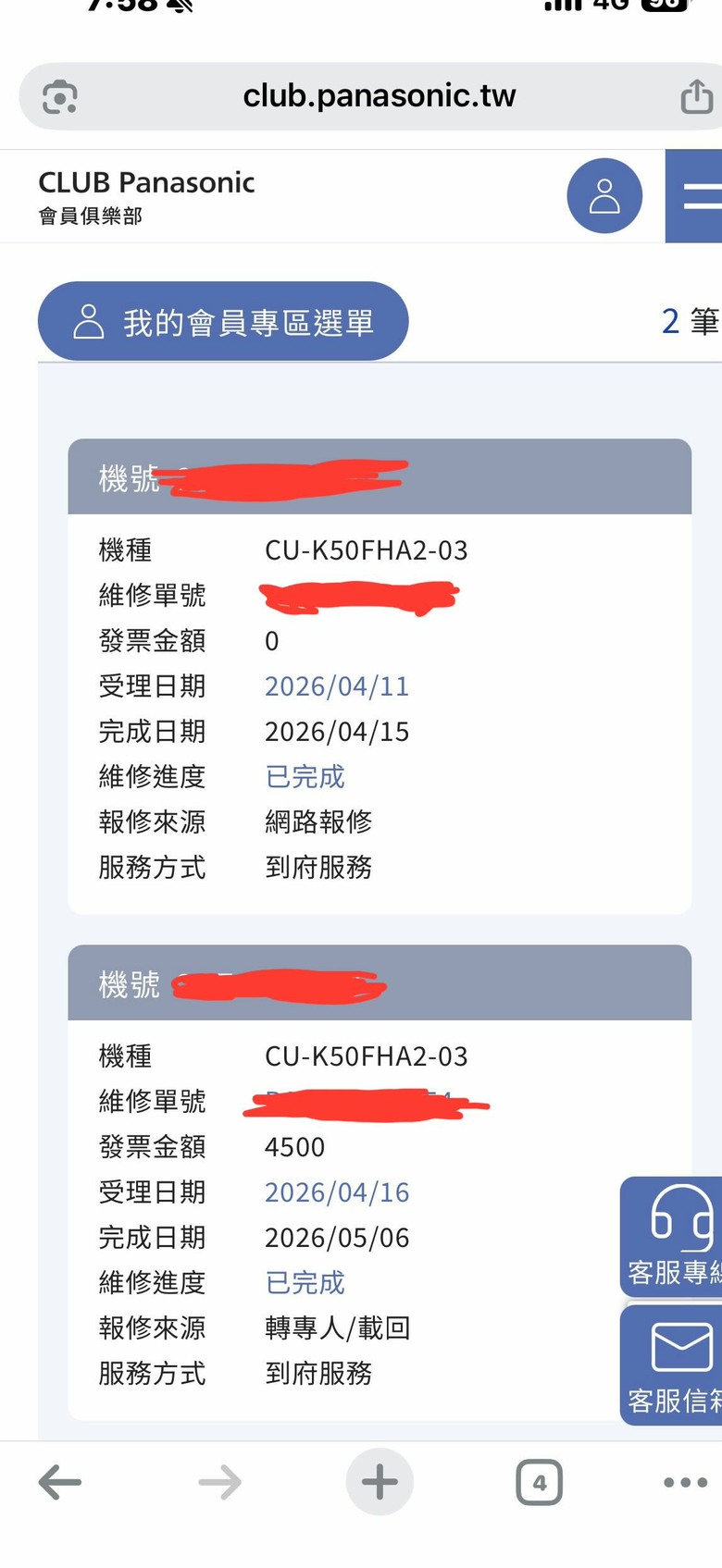Open the camera lens search icon
This screenshot has width=722, height=1568.
pos(60,96)
